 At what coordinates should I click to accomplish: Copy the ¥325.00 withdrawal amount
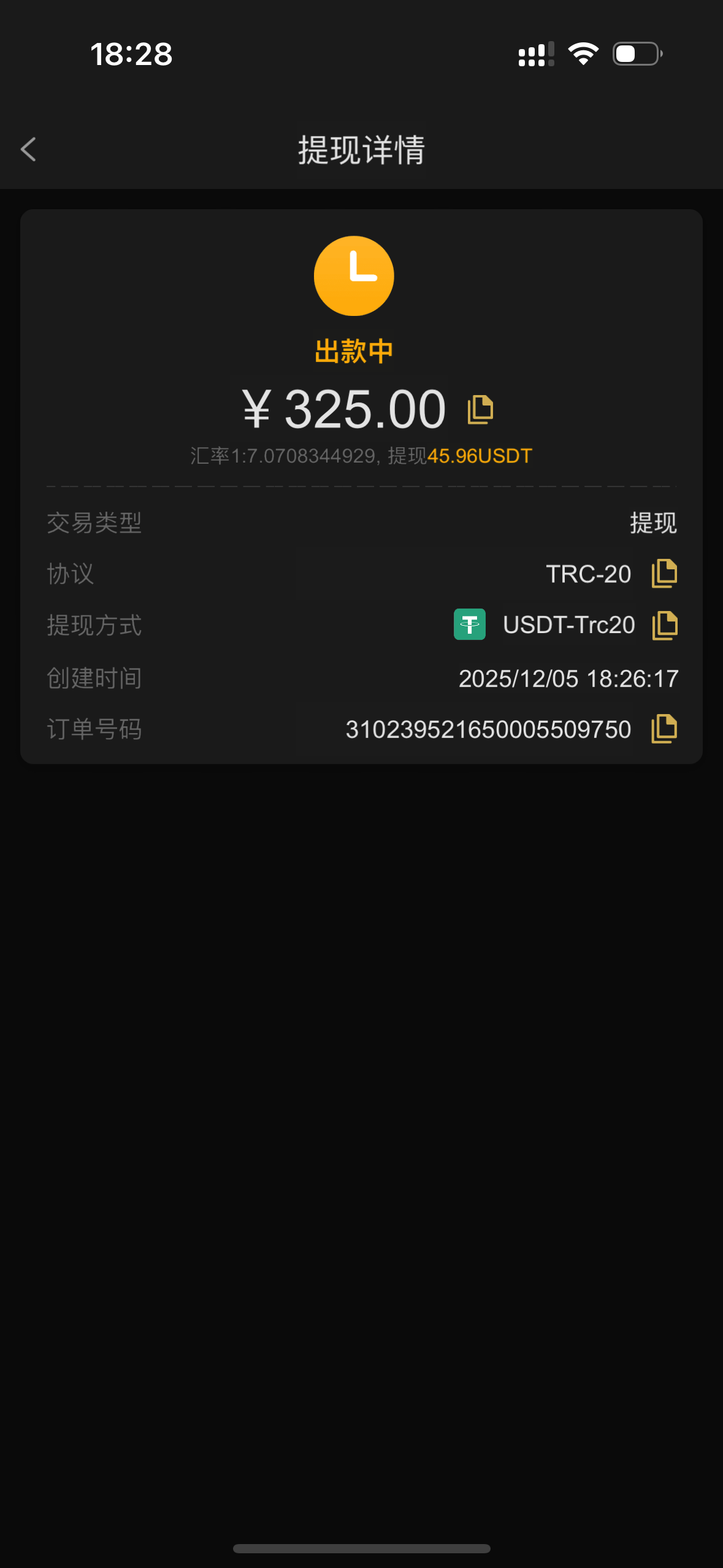pyautogui.click(x=480, y=409)
